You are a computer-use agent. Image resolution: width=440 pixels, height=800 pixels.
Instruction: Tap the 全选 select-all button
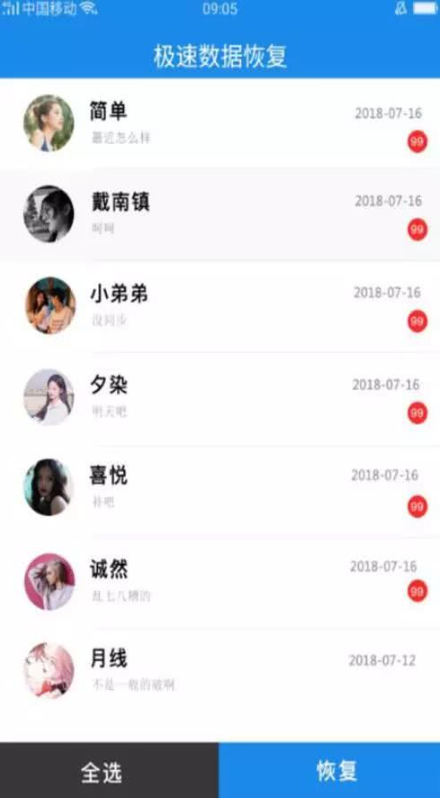109,771
